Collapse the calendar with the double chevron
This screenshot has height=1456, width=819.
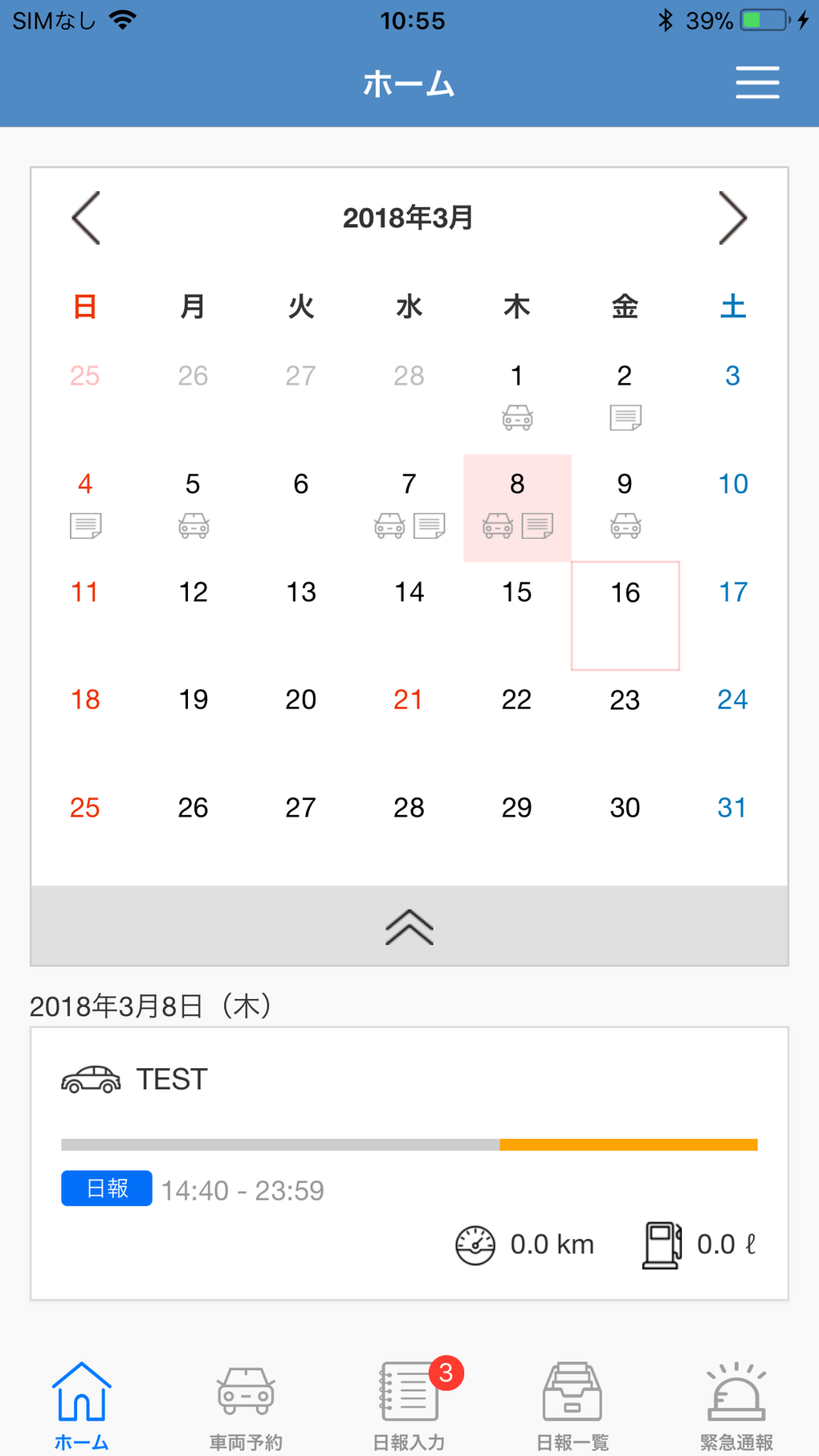pos(409,926)
